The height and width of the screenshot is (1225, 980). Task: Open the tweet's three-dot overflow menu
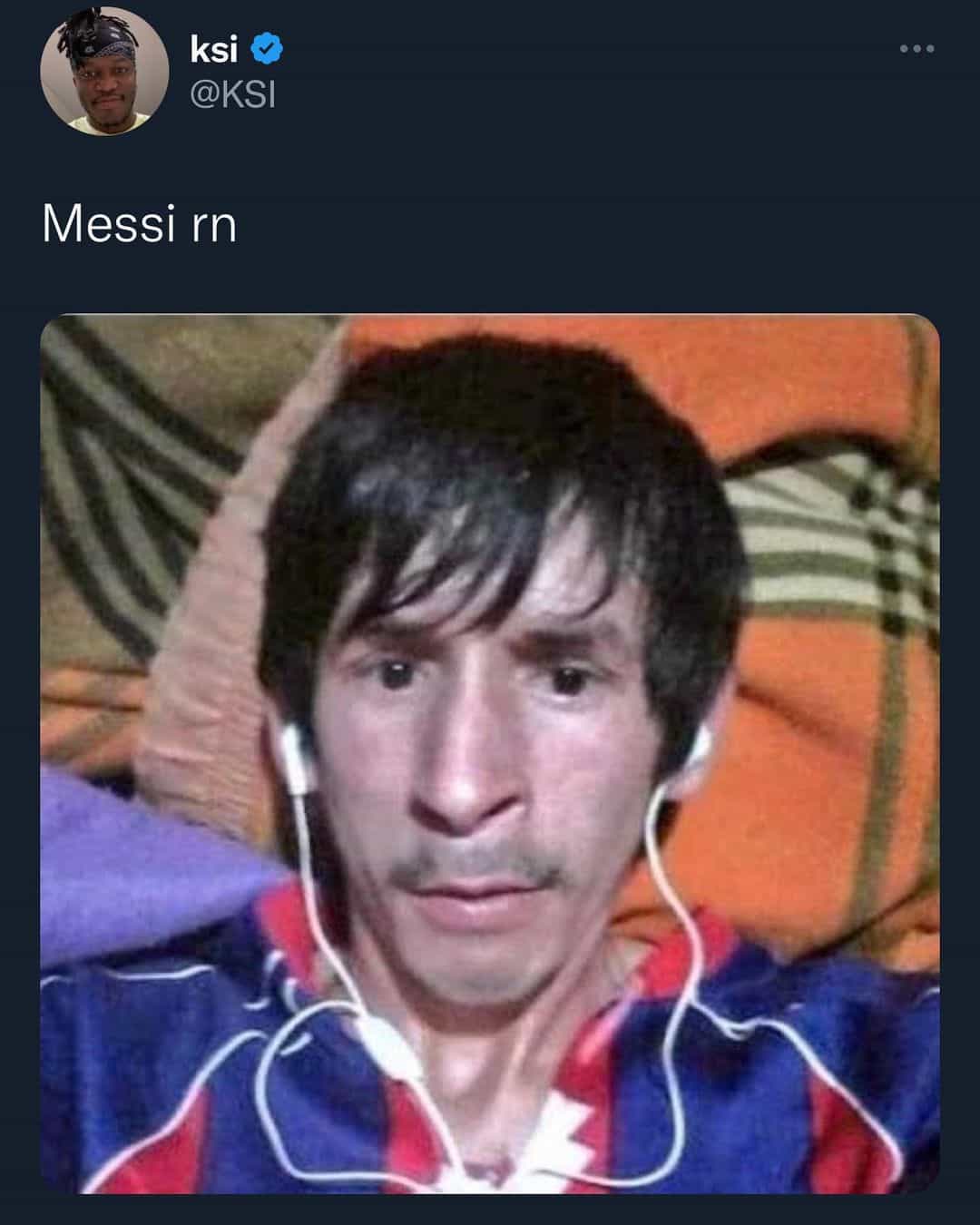click(x=916, y=49)
